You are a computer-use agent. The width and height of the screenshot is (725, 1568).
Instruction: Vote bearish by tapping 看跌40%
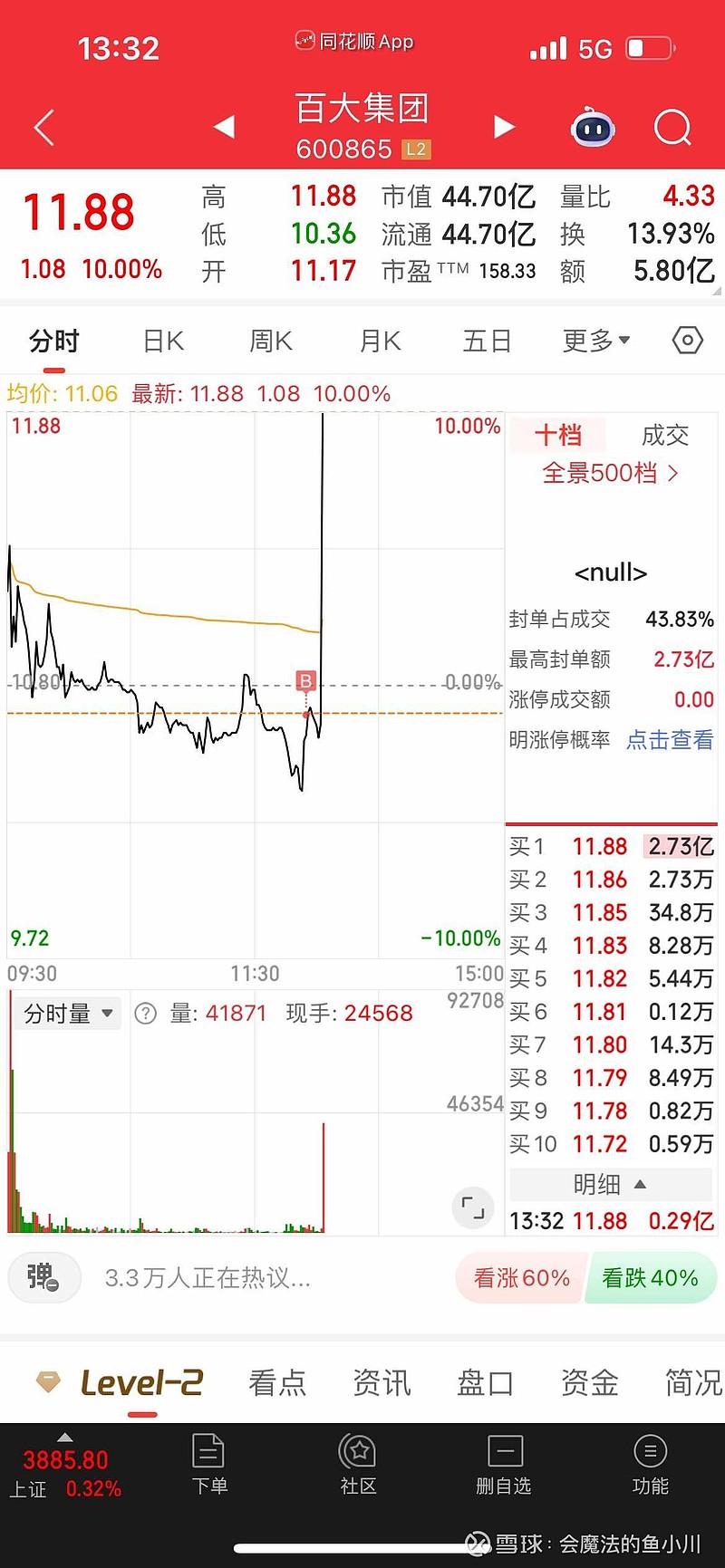point(651,1277)
